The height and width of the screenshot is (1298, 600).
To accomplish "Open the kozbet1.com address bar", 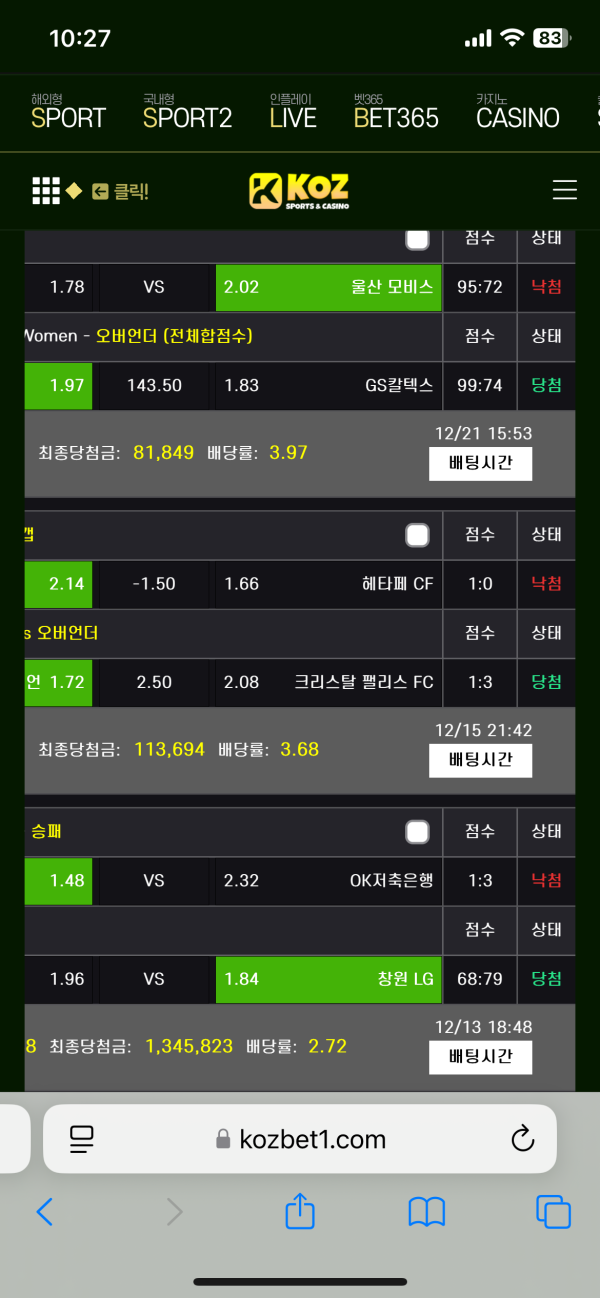I will pyautogui.click(x=300, y=1139).
